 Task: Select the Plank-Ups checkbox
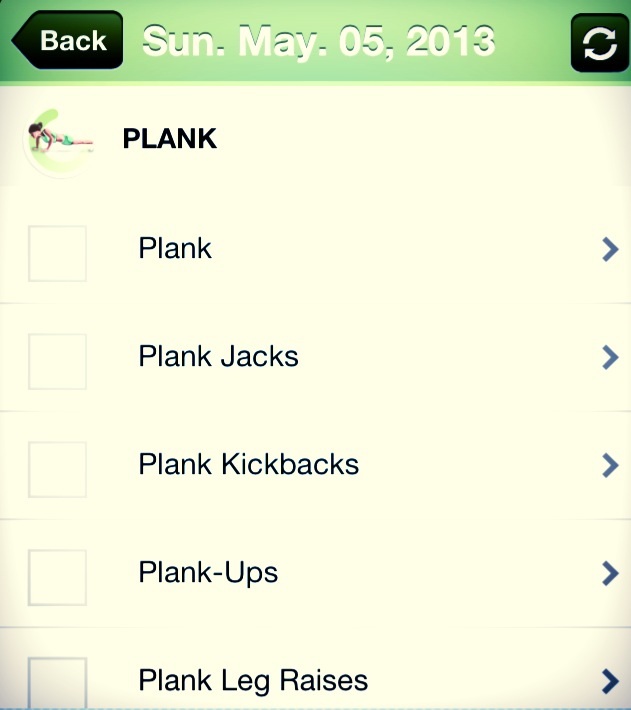coord(57,577)
